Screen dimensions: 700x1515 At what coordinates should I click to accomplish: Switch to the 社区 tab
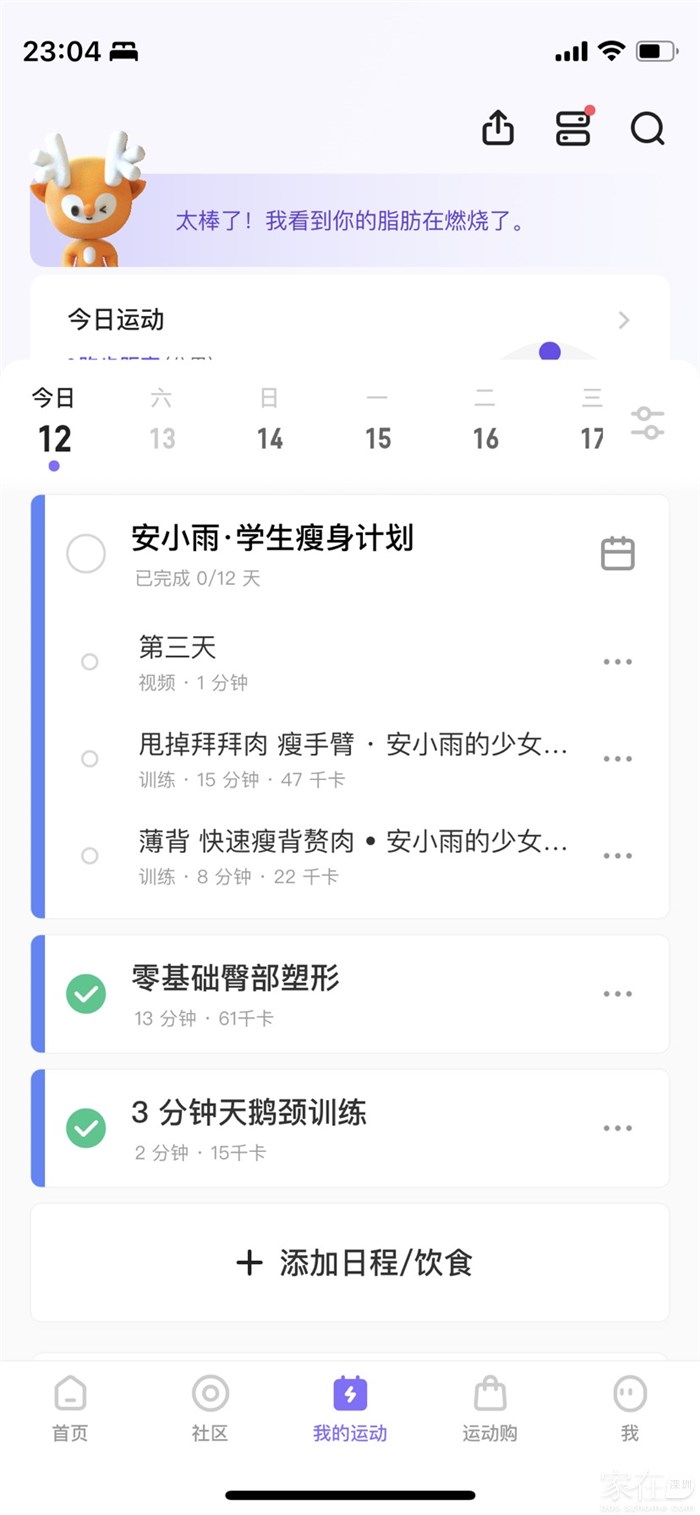click(210, 1407)
